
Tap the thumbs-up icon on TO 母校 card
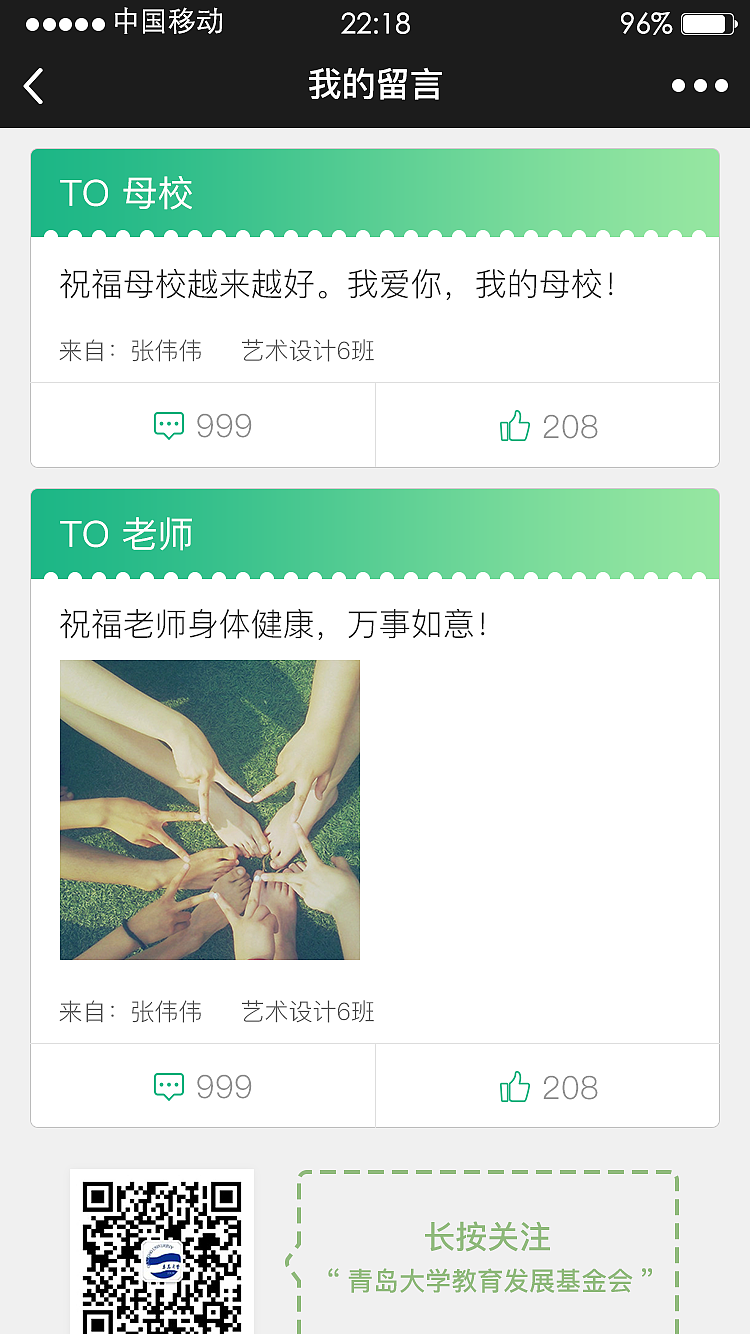pyautogui.click(x=515, y=425)
